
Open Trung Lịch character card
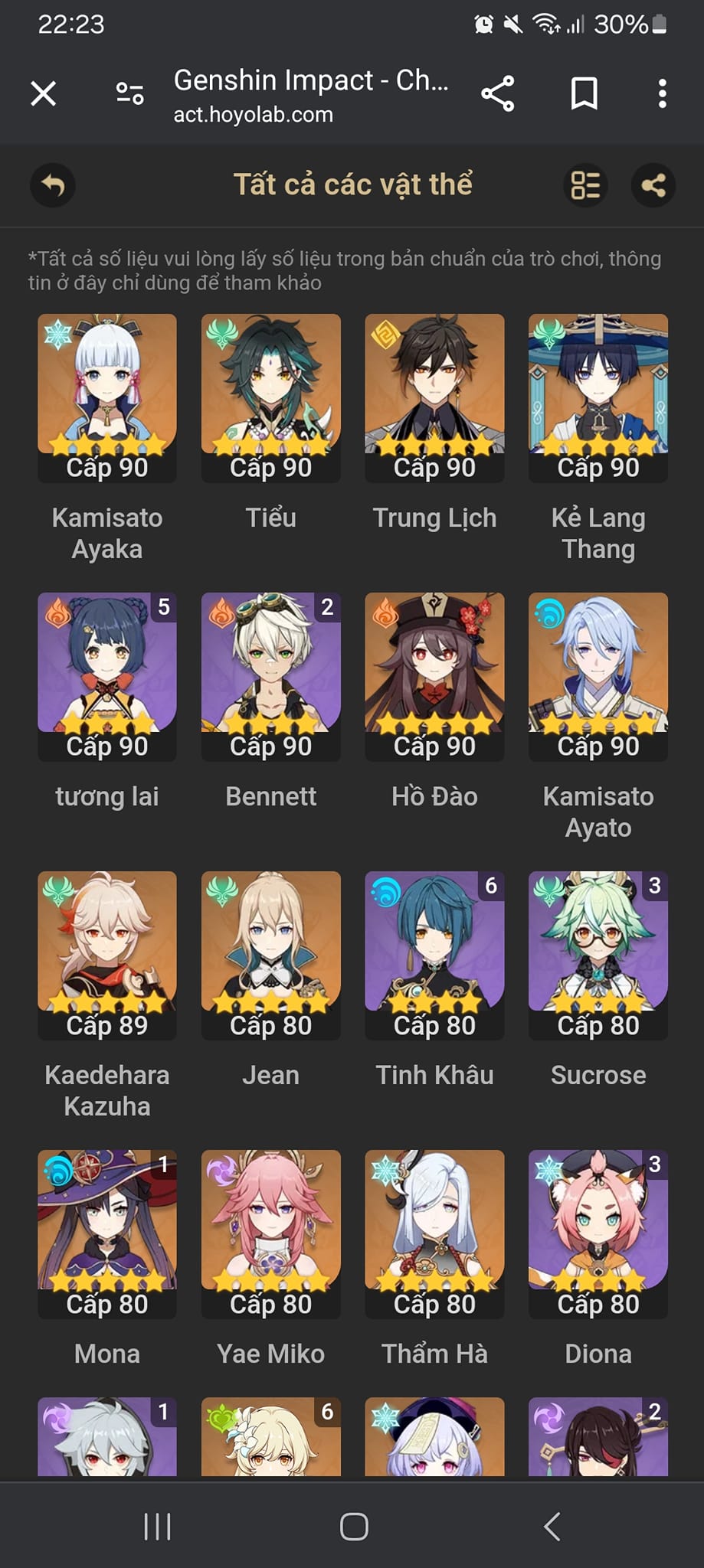[x=434, y=398]
